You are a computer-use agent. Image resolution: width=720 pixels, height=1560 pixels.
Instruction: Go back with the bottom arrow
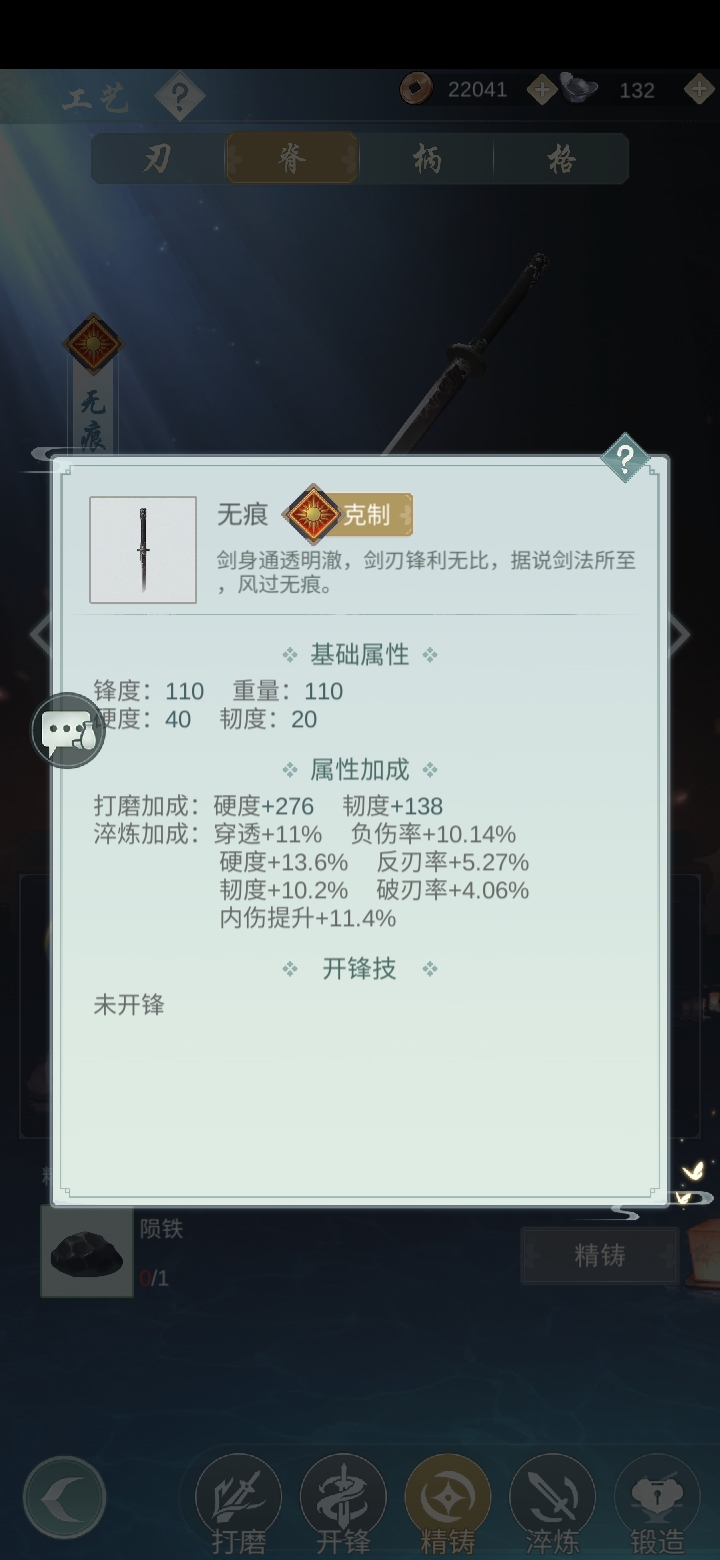pos(65,1497)
